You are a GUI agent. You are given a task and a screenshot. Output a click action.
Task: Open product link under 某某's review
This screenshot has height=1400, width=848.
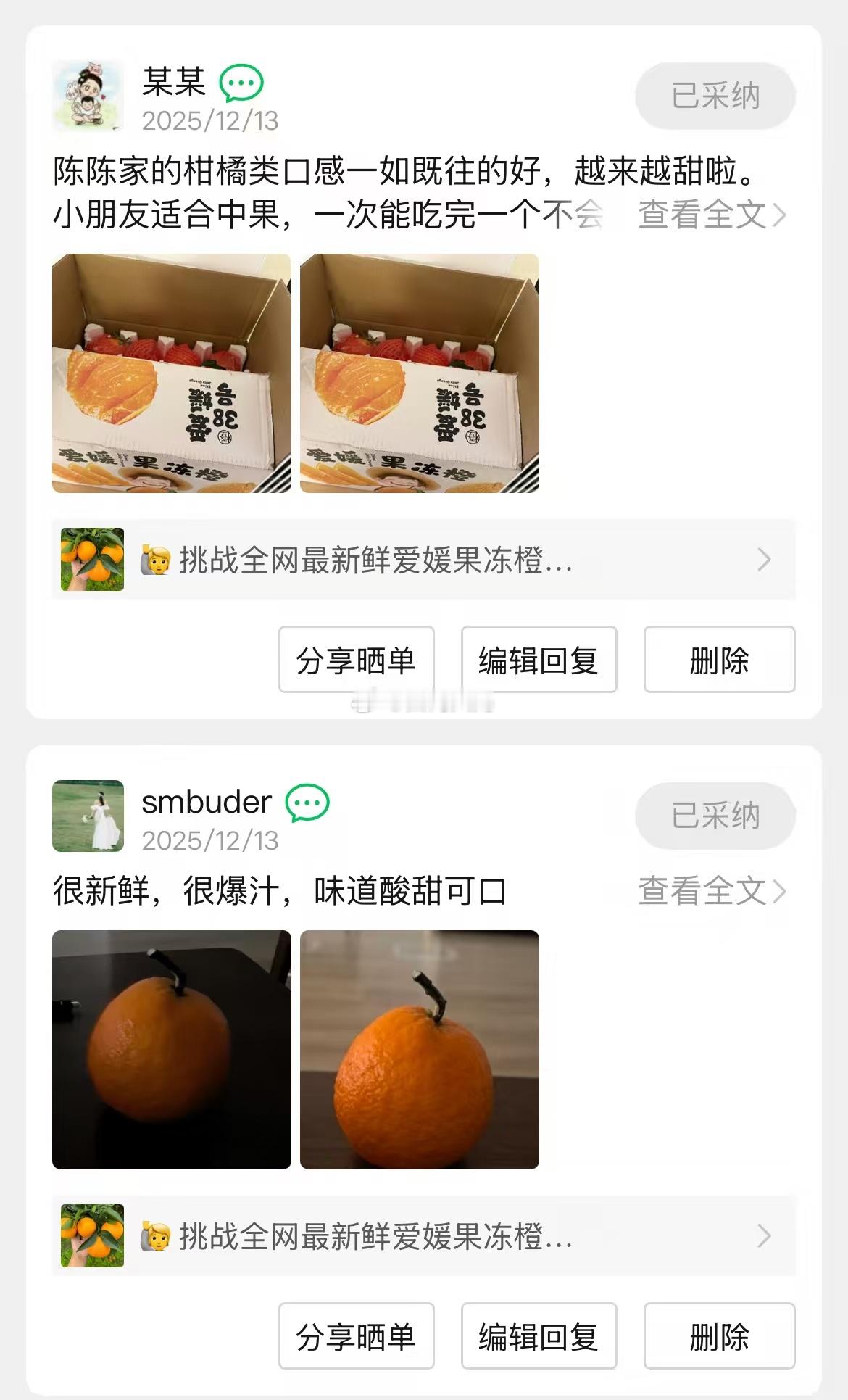pyautogui.click(x=424, y=560)
